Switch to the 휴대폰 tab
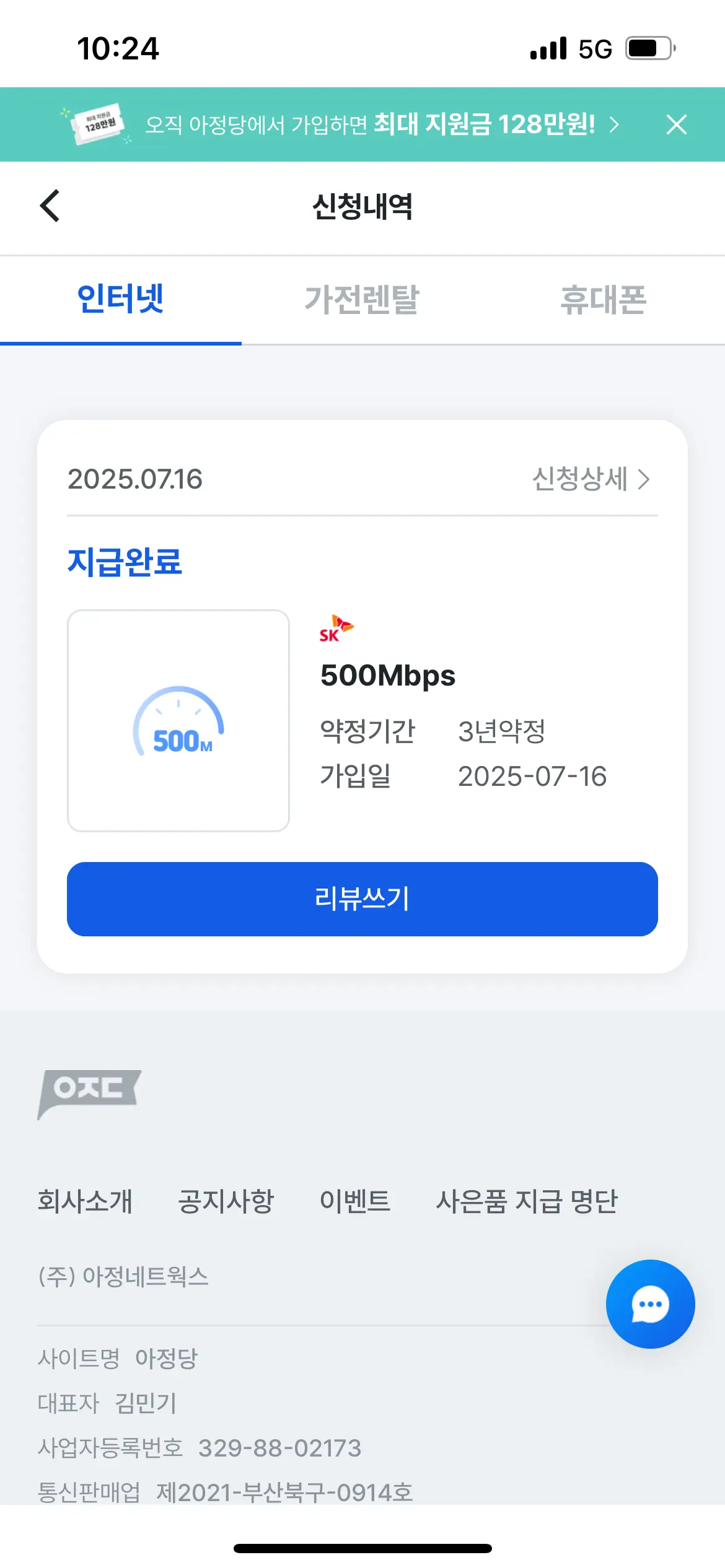The width and height of the screenshot is (725, 1568). pos(603,300)
